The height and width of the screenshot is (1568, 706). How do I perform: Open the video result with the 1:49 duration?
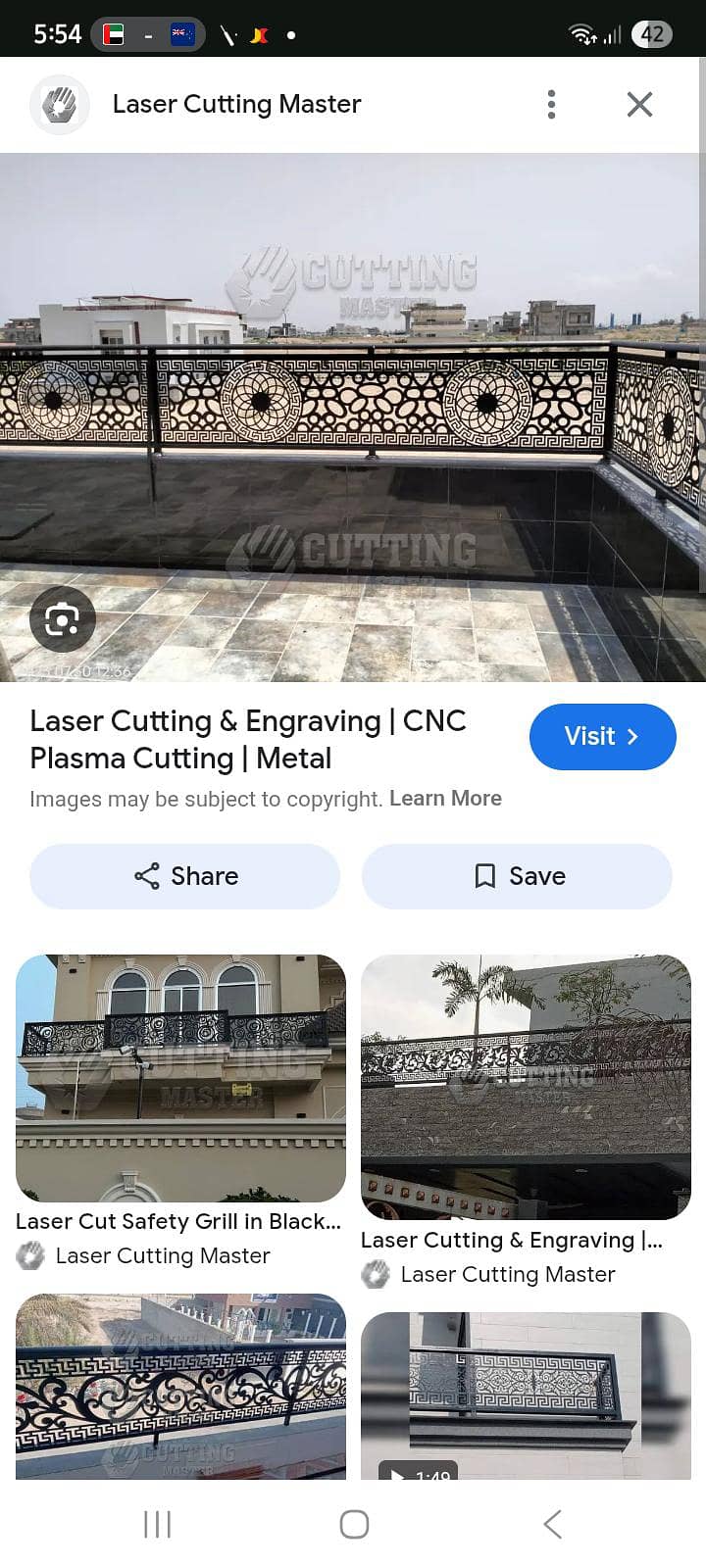526,1396
